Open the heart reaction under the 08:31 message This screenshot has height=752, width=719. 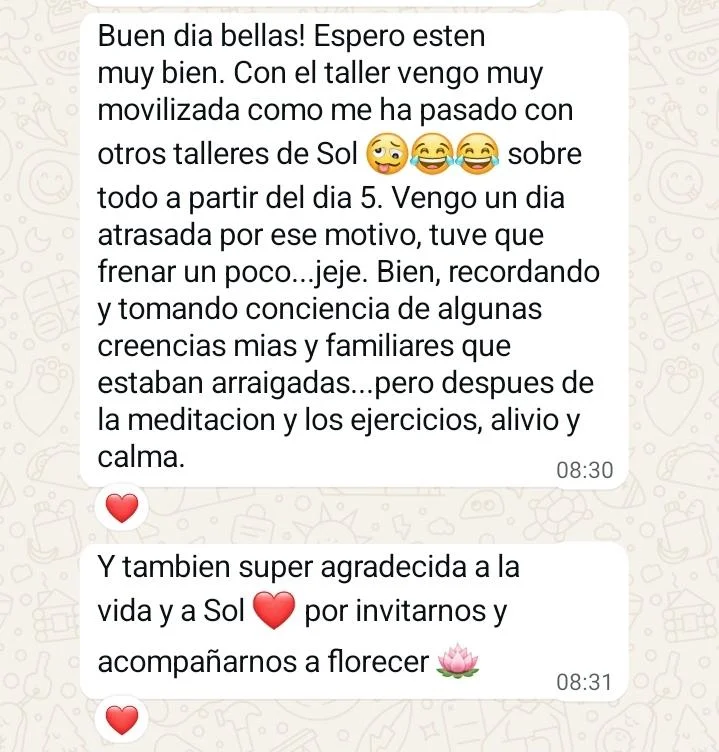coord(121,718)
